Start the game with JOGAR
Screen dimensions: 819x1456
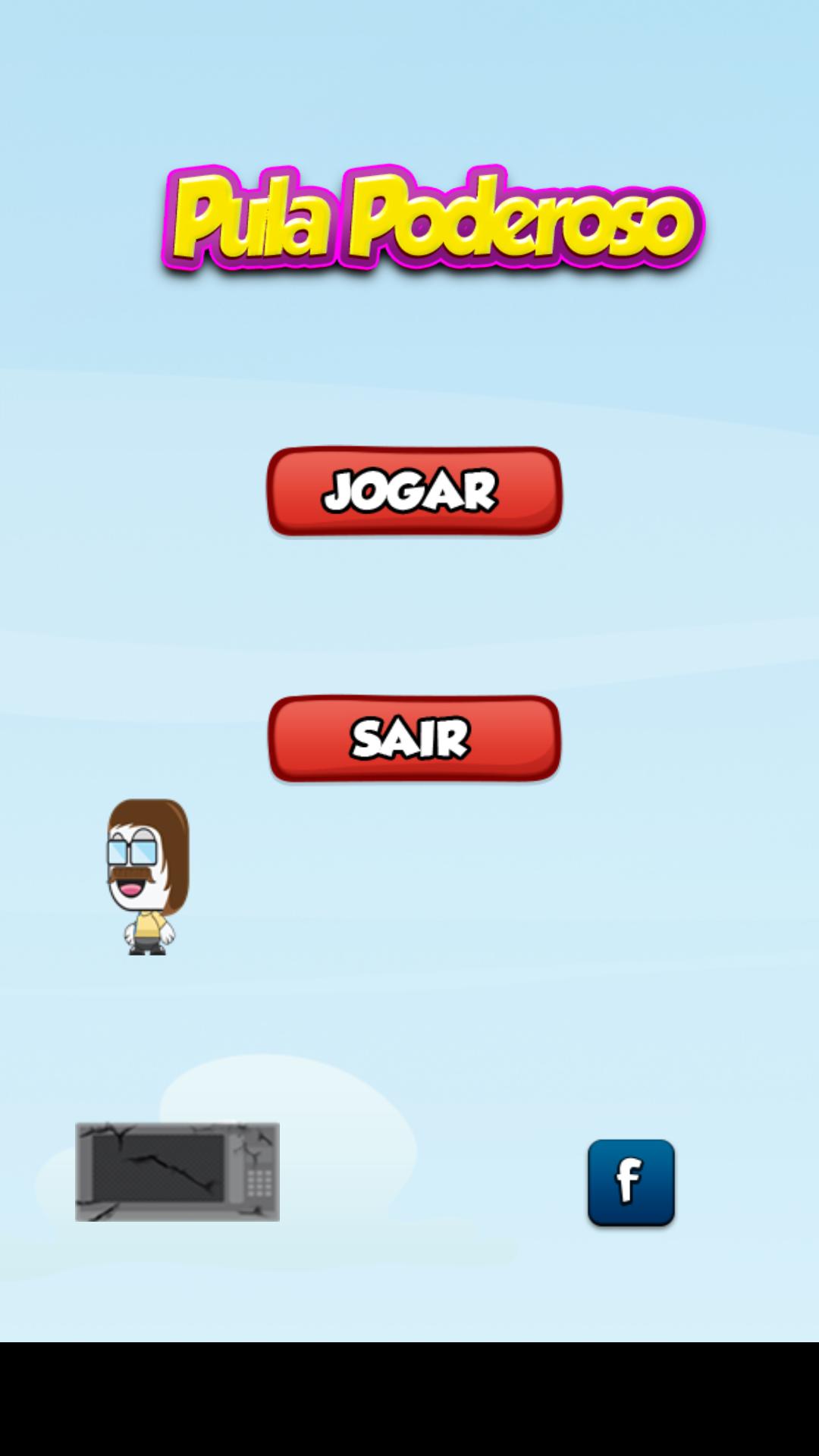(414, 491)
